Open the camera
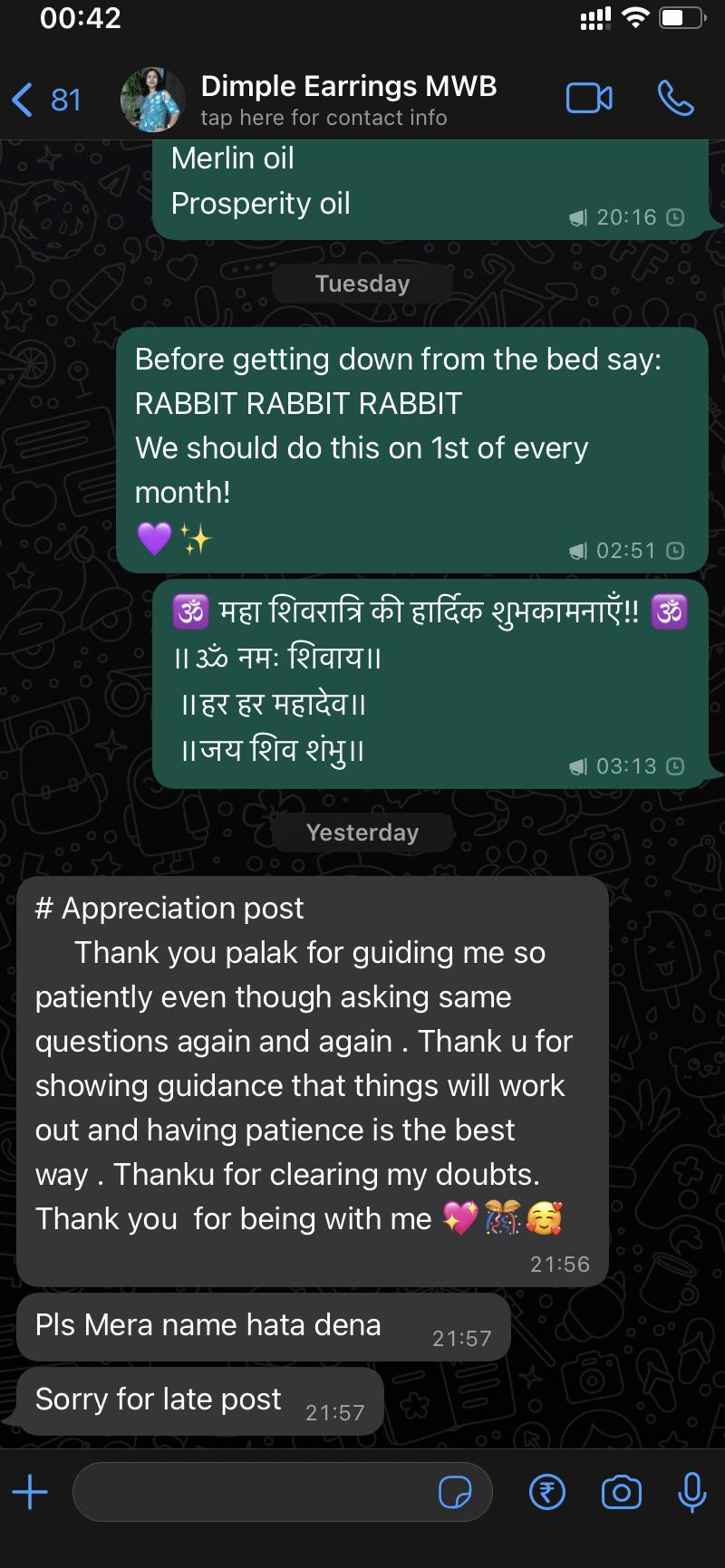725x1568 pixels. [621, 1492]
